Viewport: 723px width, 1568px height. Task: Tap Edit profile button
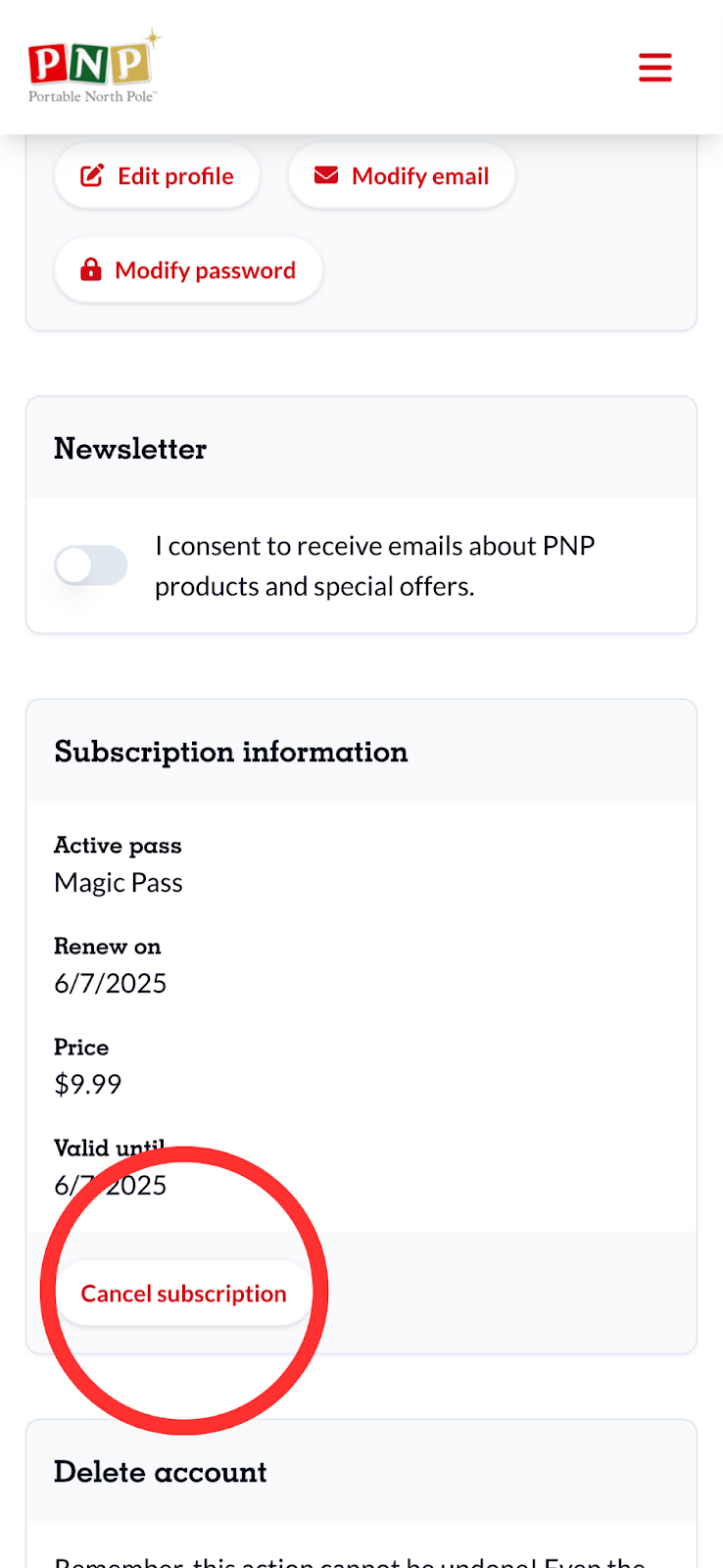pyautogui.click(x=157, y=176)
